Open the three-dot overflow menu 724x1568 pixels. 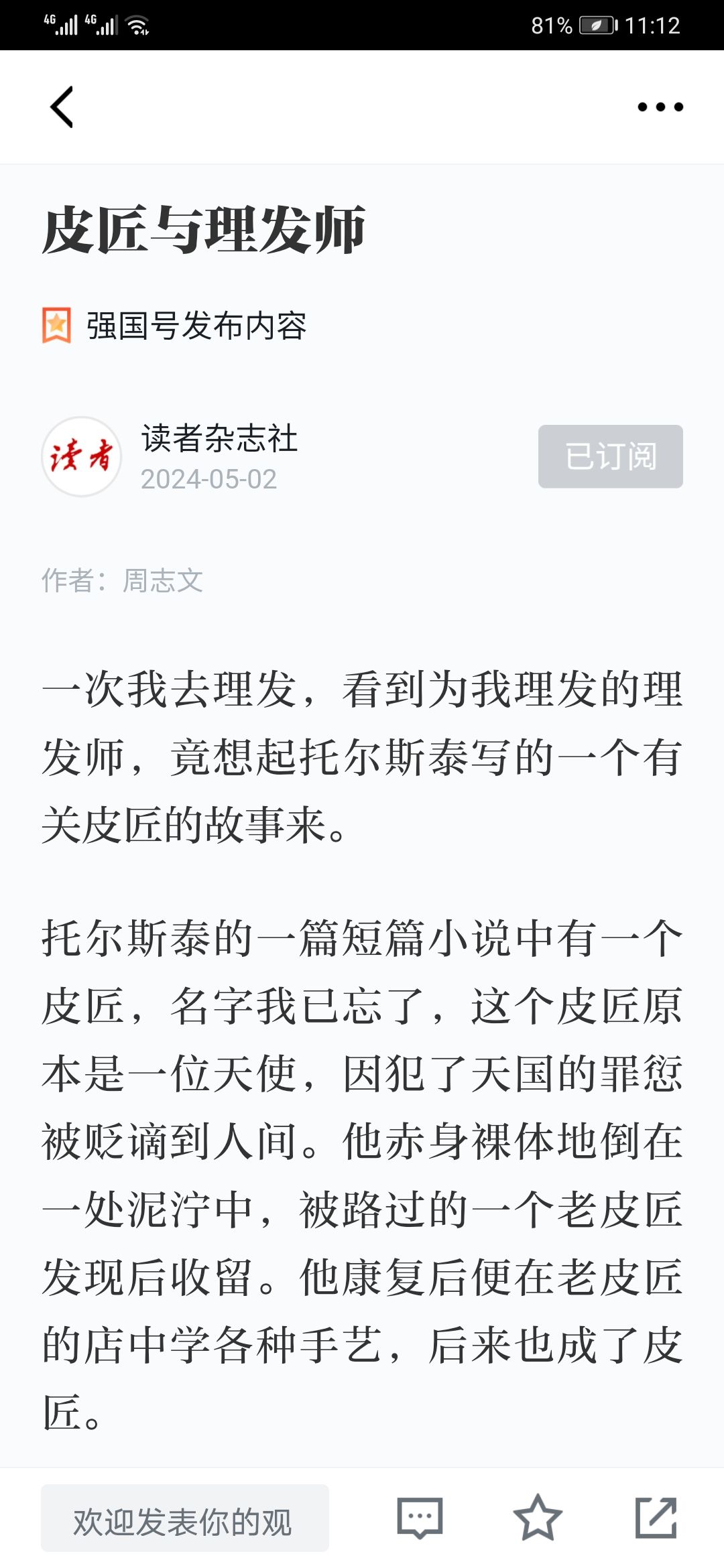pos(660,107)
